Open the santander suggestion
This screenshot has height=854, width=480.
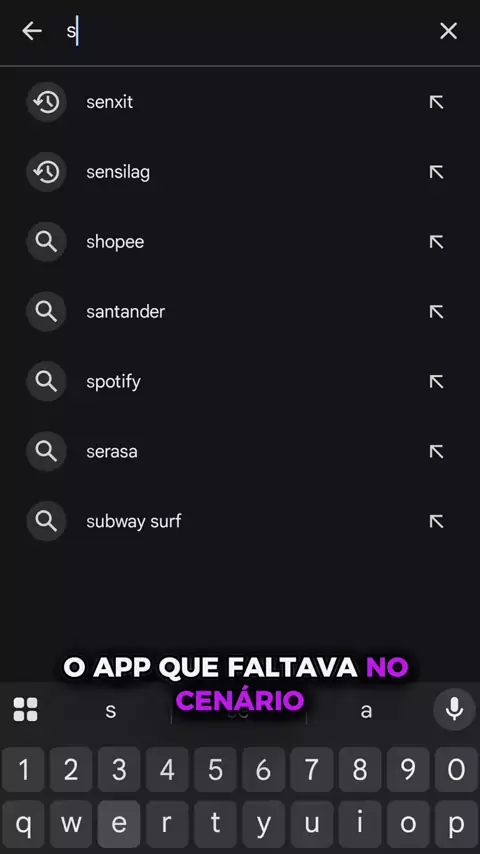240,312
